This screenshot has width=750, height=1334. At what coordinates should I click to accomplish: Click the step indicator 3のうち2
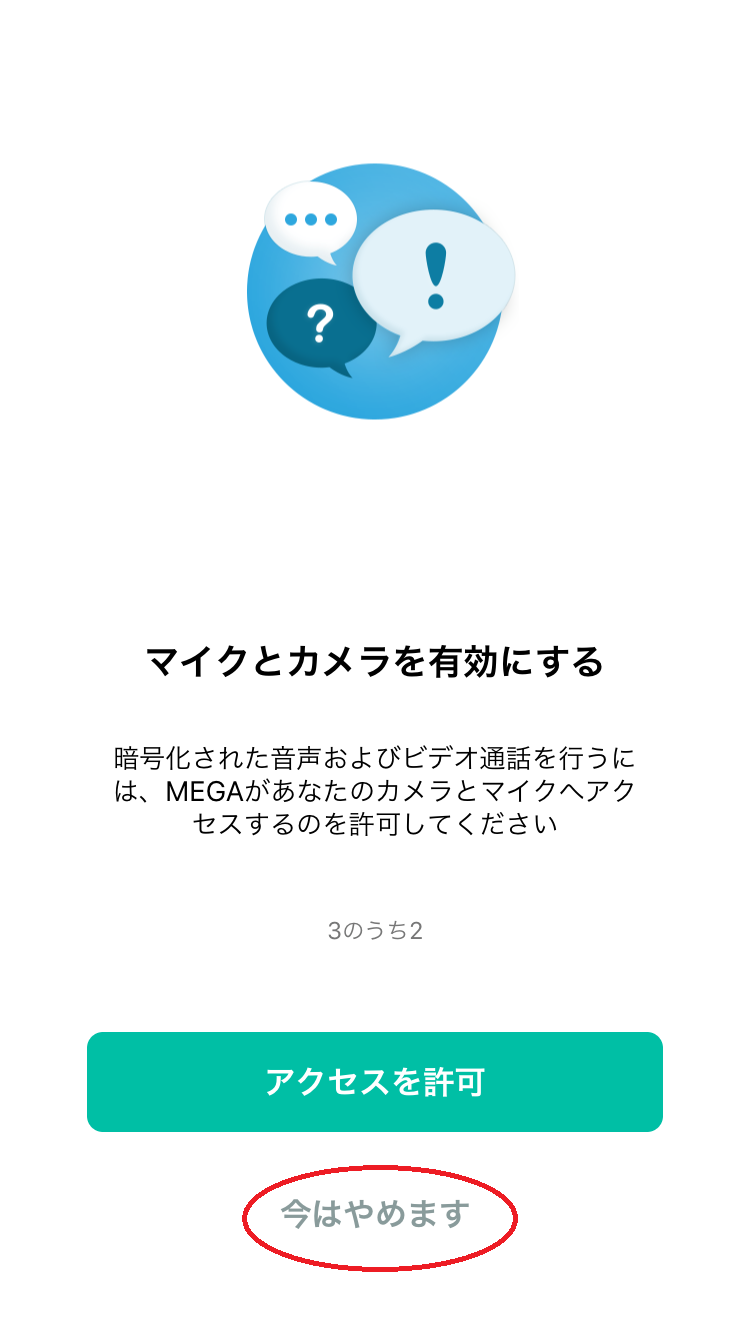point(375,930)
